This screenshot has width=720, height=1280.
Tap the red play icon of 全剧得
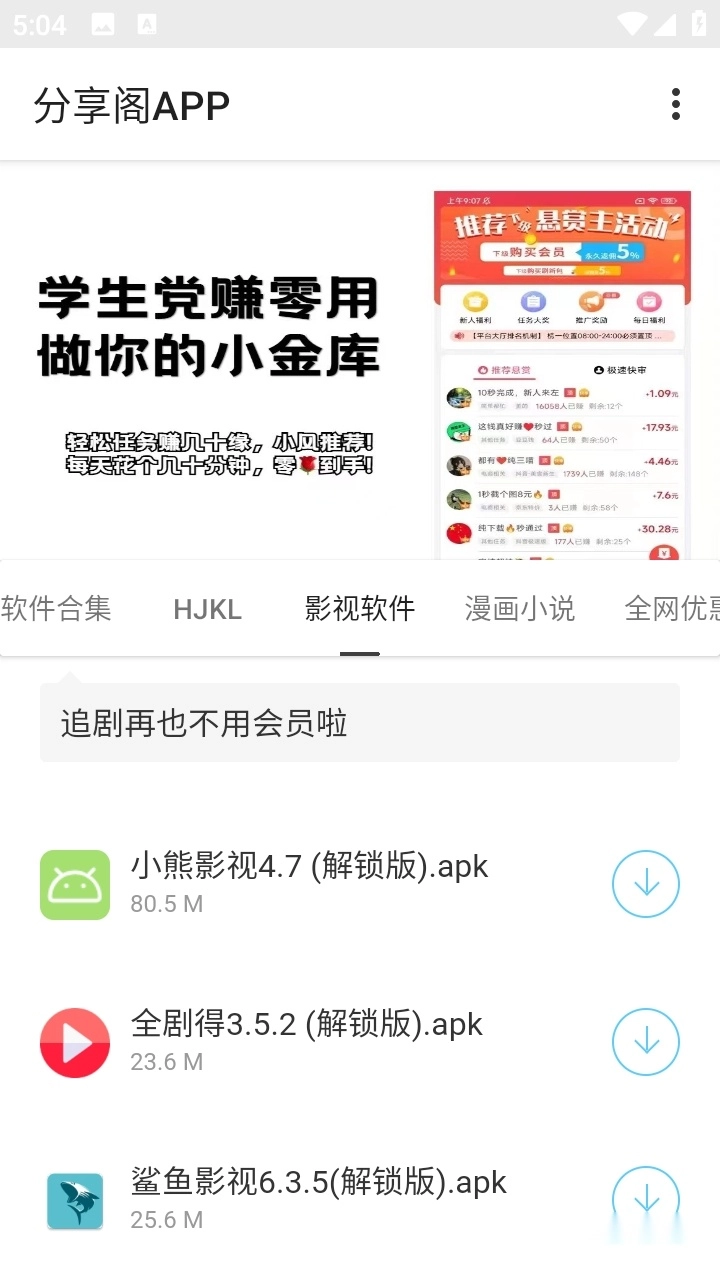point(75,1041)
